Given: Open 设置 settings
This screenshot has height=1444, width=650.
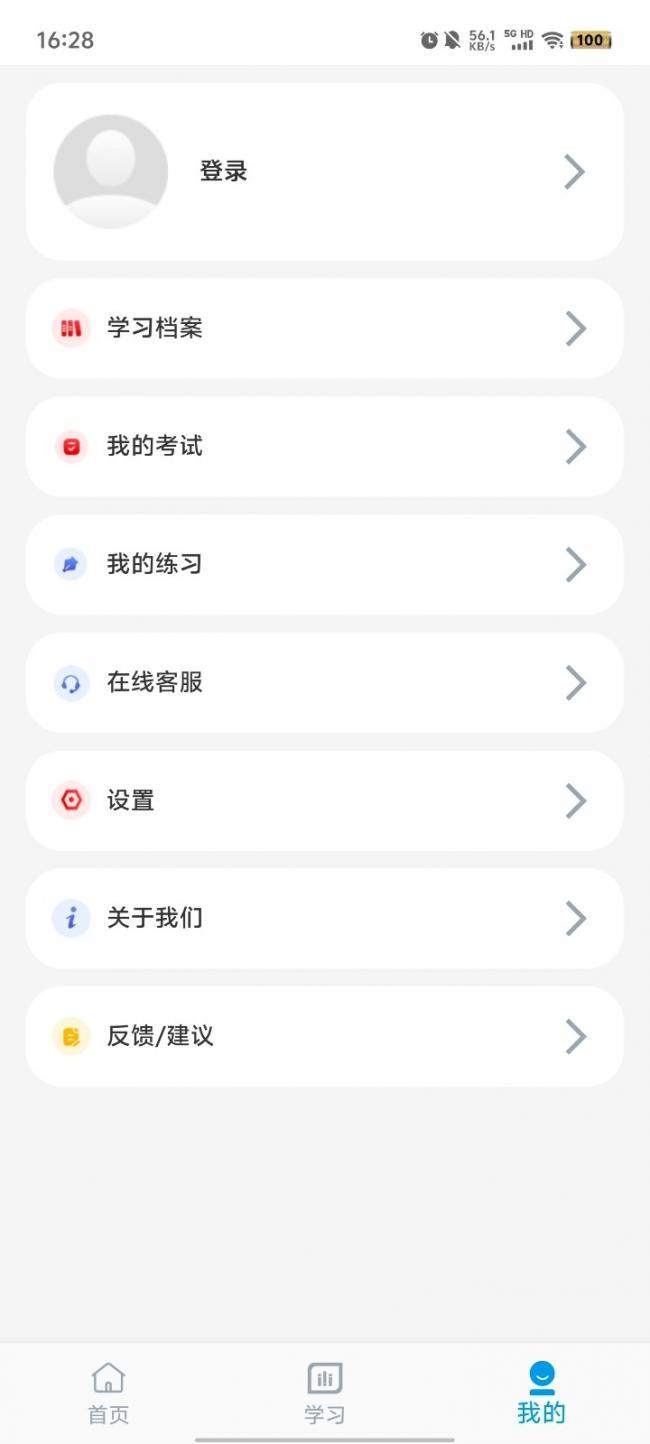Looking at the screenshot, I should pos(324,800).
